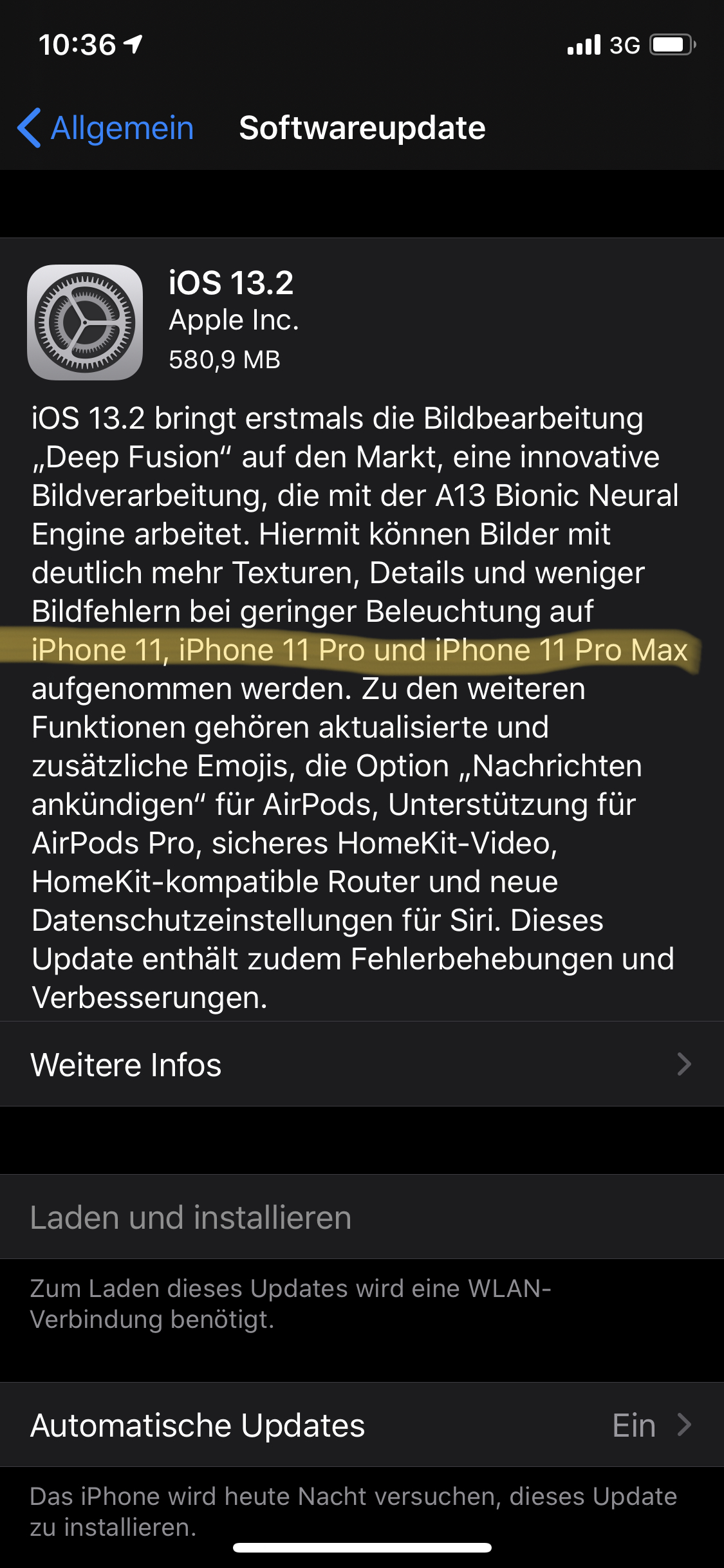Open Automatische Updates settings

[x=360, y=1425]
